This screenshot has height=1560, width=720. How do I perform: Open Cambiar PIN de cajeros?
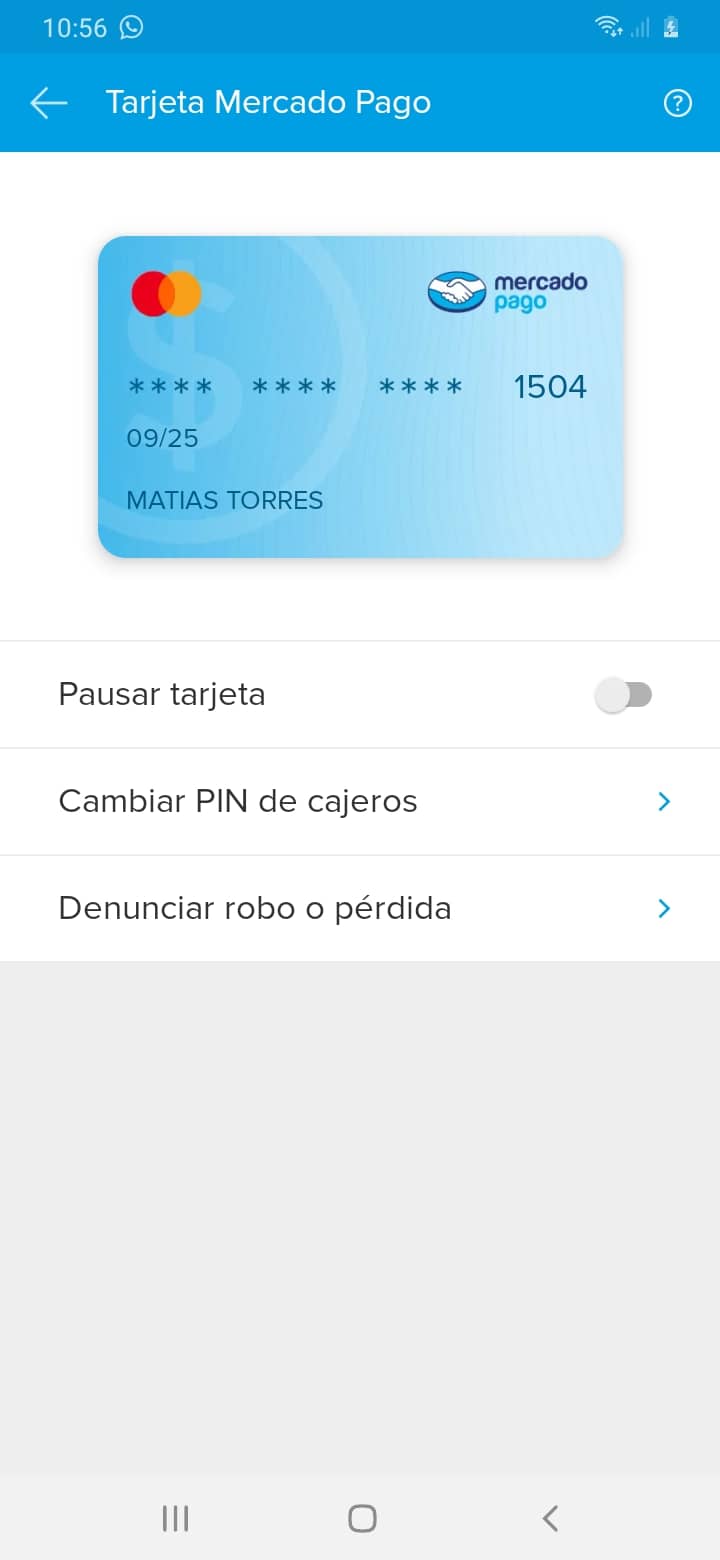(360, 802)
